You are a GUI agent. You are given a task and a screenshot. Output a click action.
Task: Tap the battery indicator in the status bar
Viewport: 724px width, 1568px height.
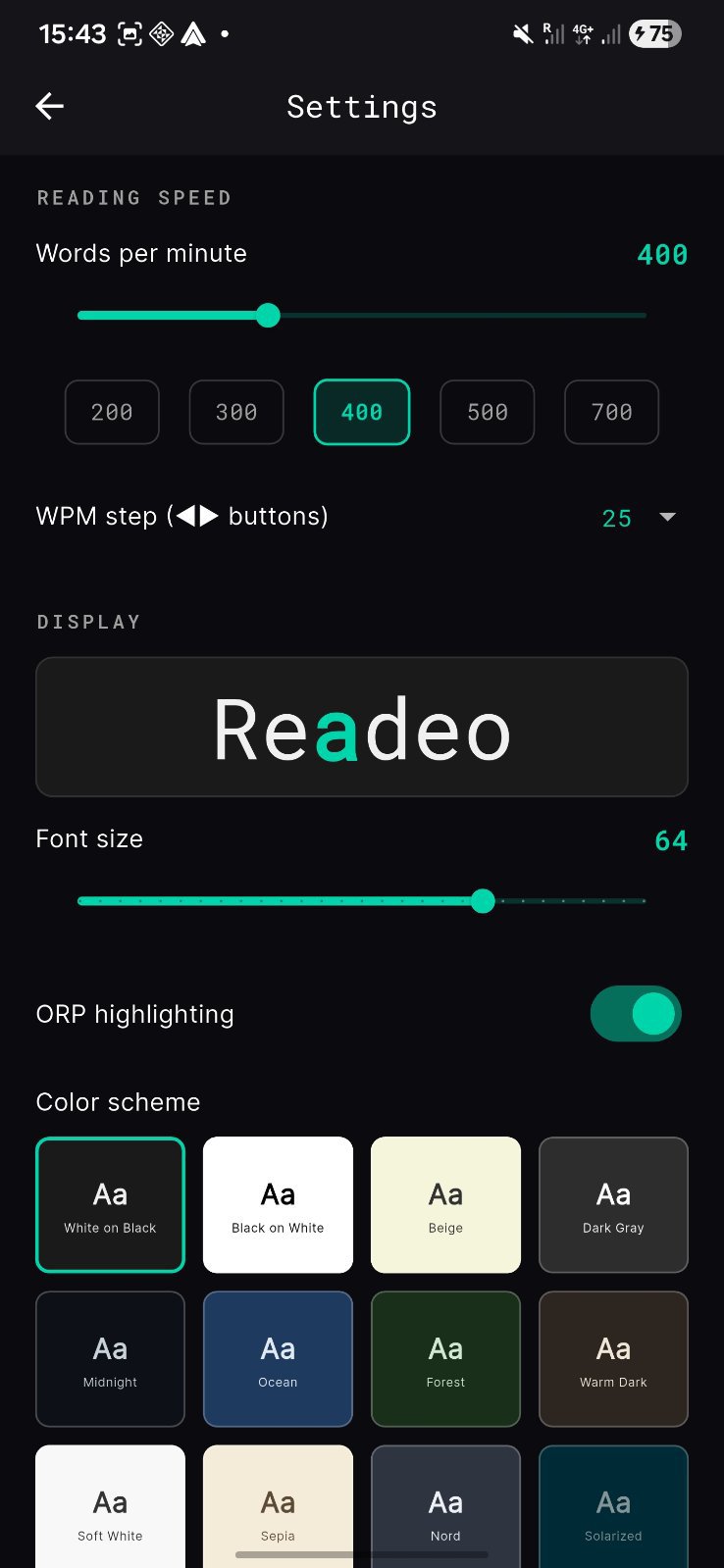(x=653, y=33)
